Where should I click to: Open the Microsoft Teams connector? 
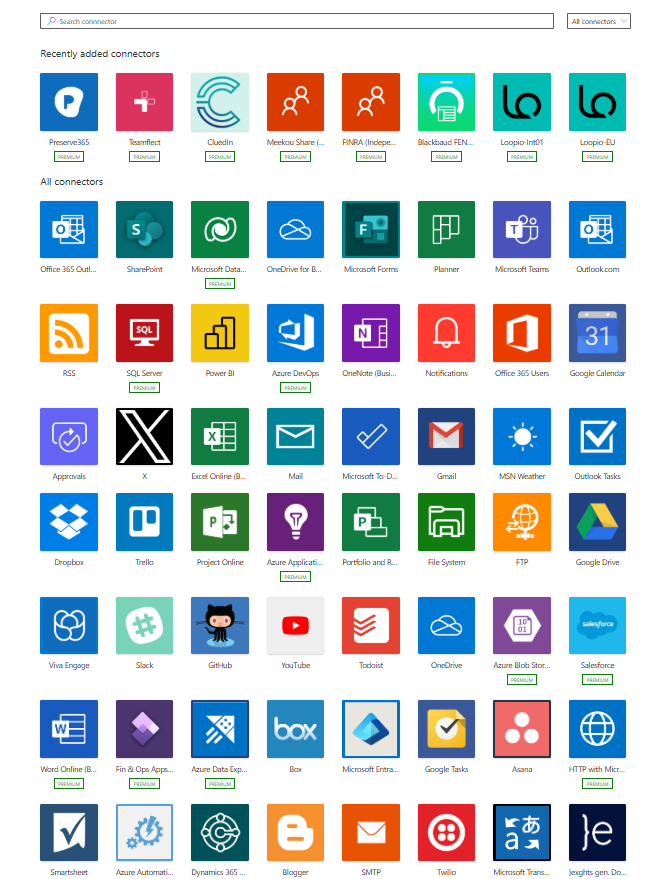point(522,230)
